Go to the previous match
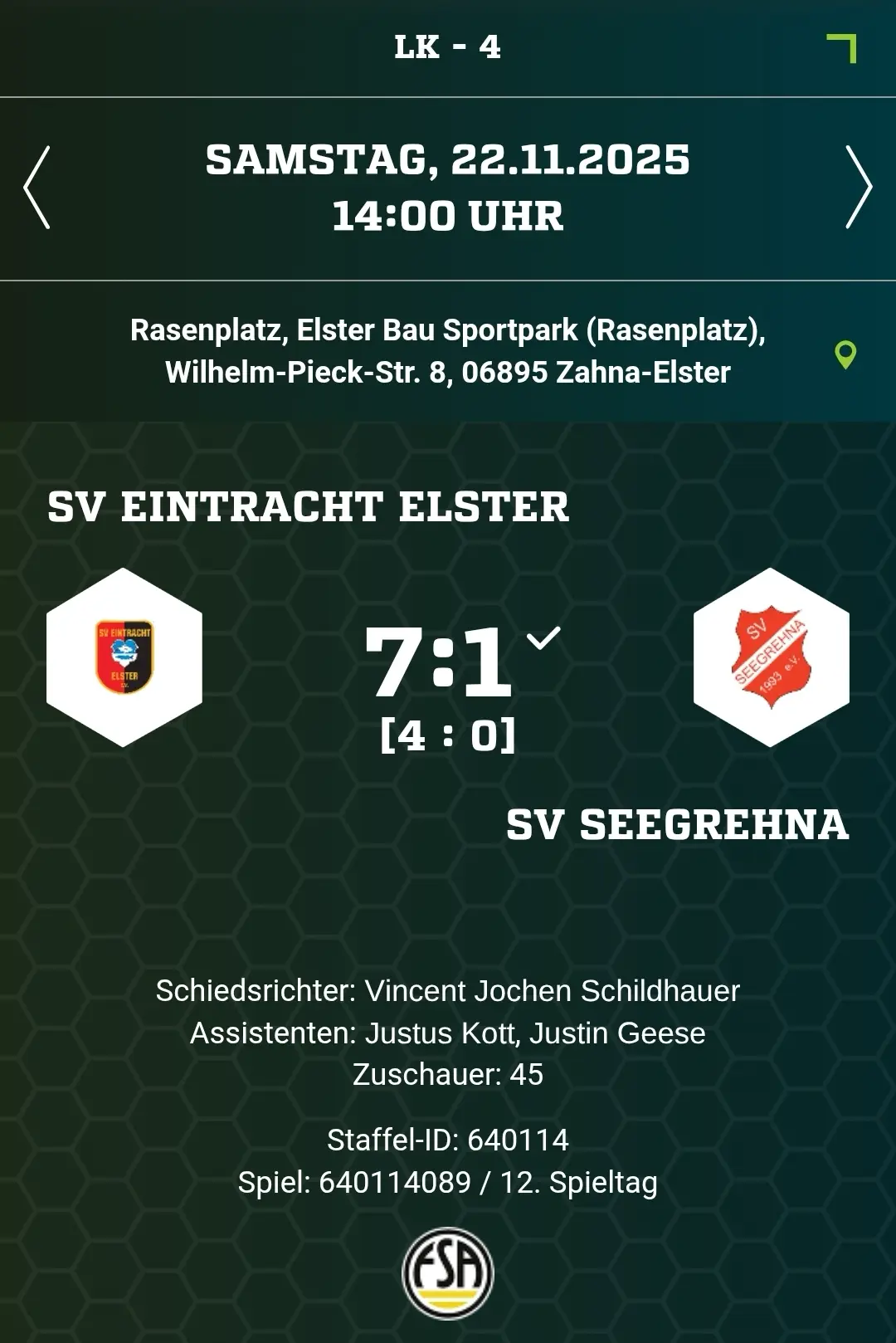Viewport: 896px width, 1343px height. tap(37, 188)
